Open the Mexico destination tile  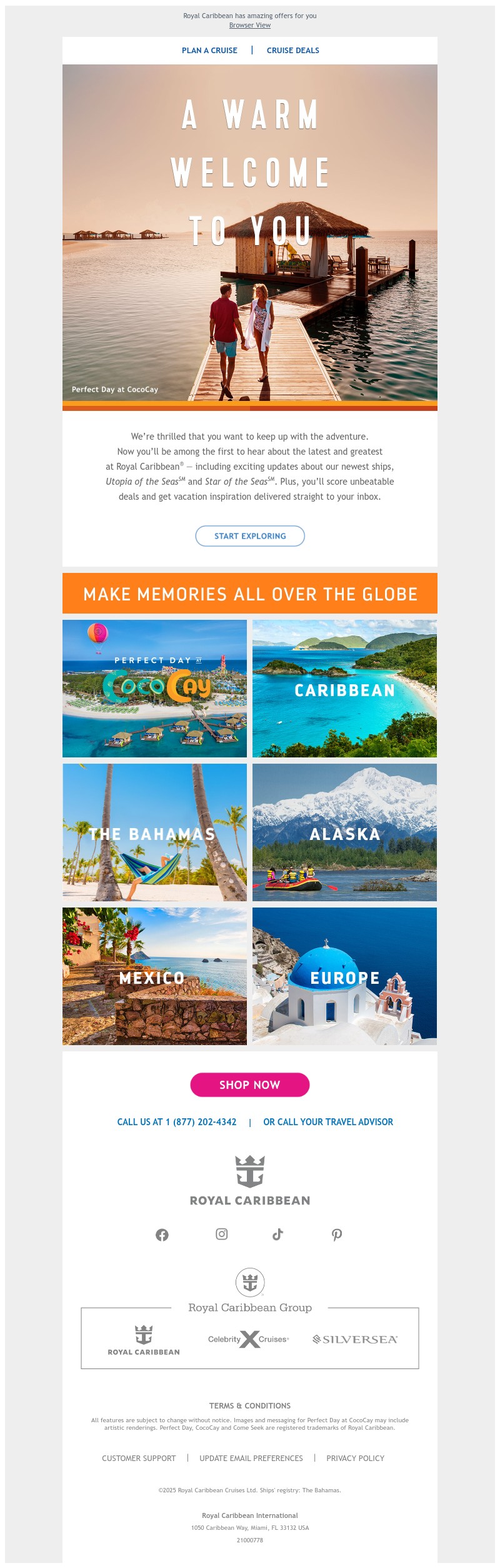pos(154,976)
